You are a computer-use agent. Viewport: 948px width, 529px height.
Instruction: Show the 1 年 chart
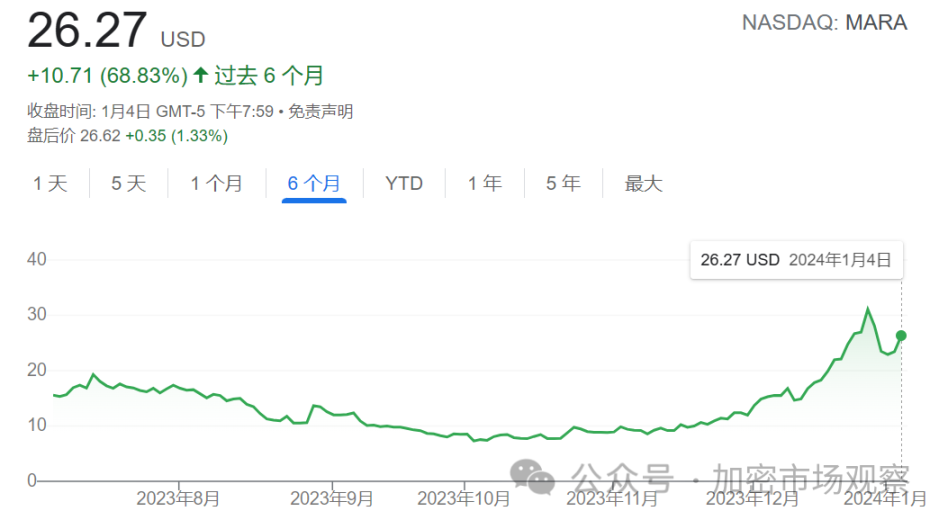(485, 184)
